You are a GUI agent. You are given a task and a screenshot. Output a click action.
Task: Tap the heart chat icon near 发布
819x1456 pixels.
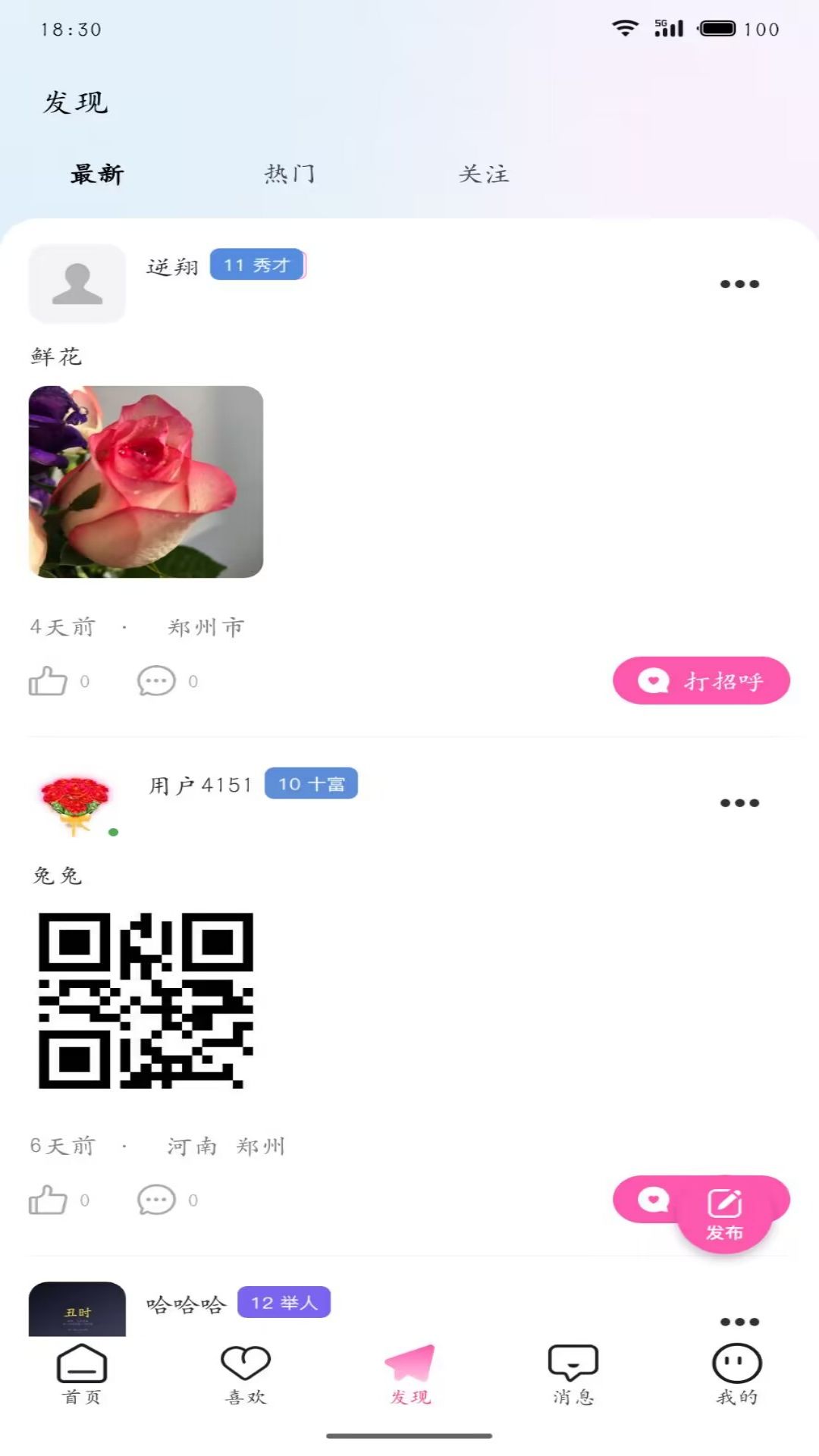[653, 1200]
